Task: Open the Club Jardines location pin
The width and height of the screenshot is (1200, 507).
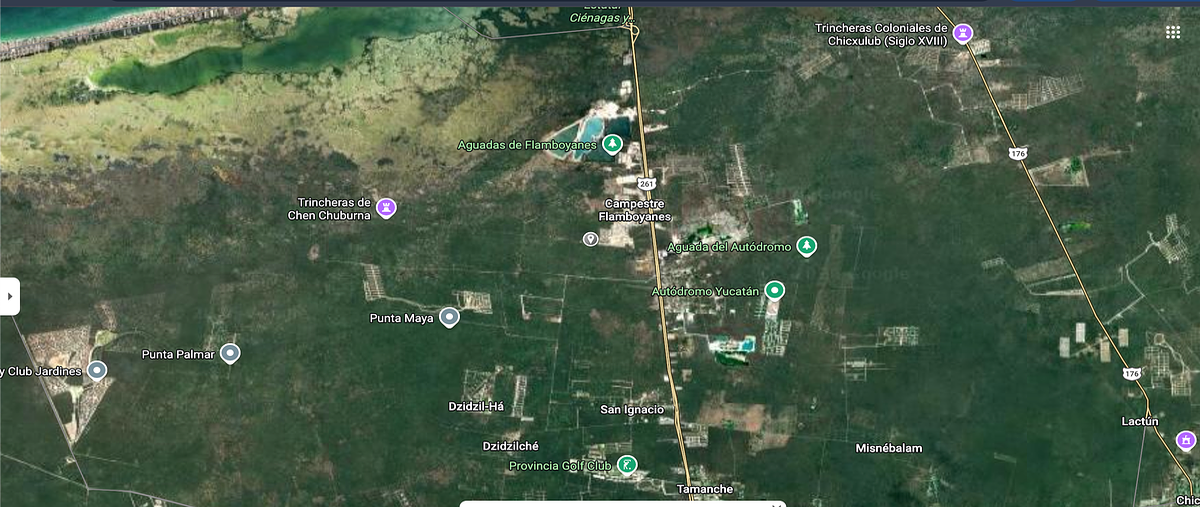Action: coord(97,370)
